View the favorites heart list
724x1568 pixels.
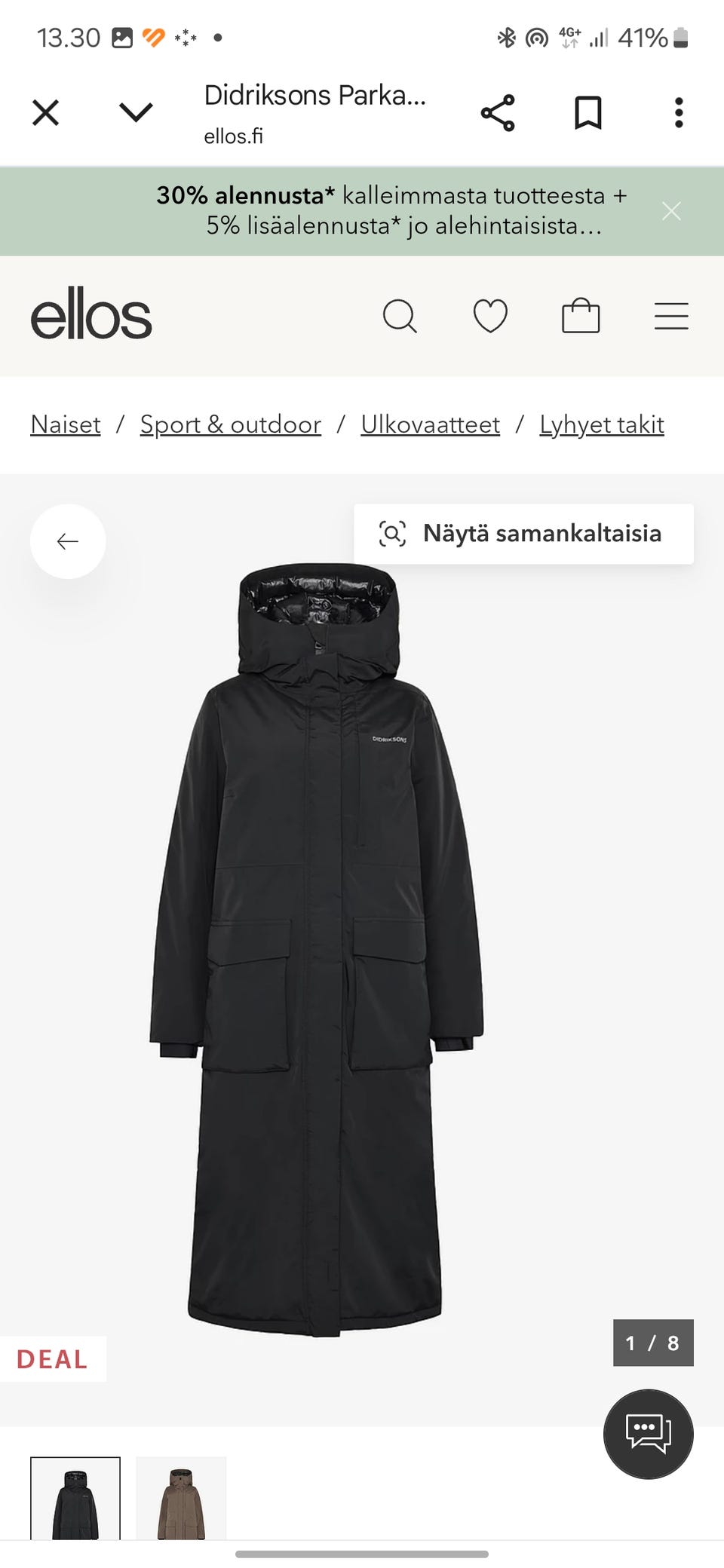(490, 316)
